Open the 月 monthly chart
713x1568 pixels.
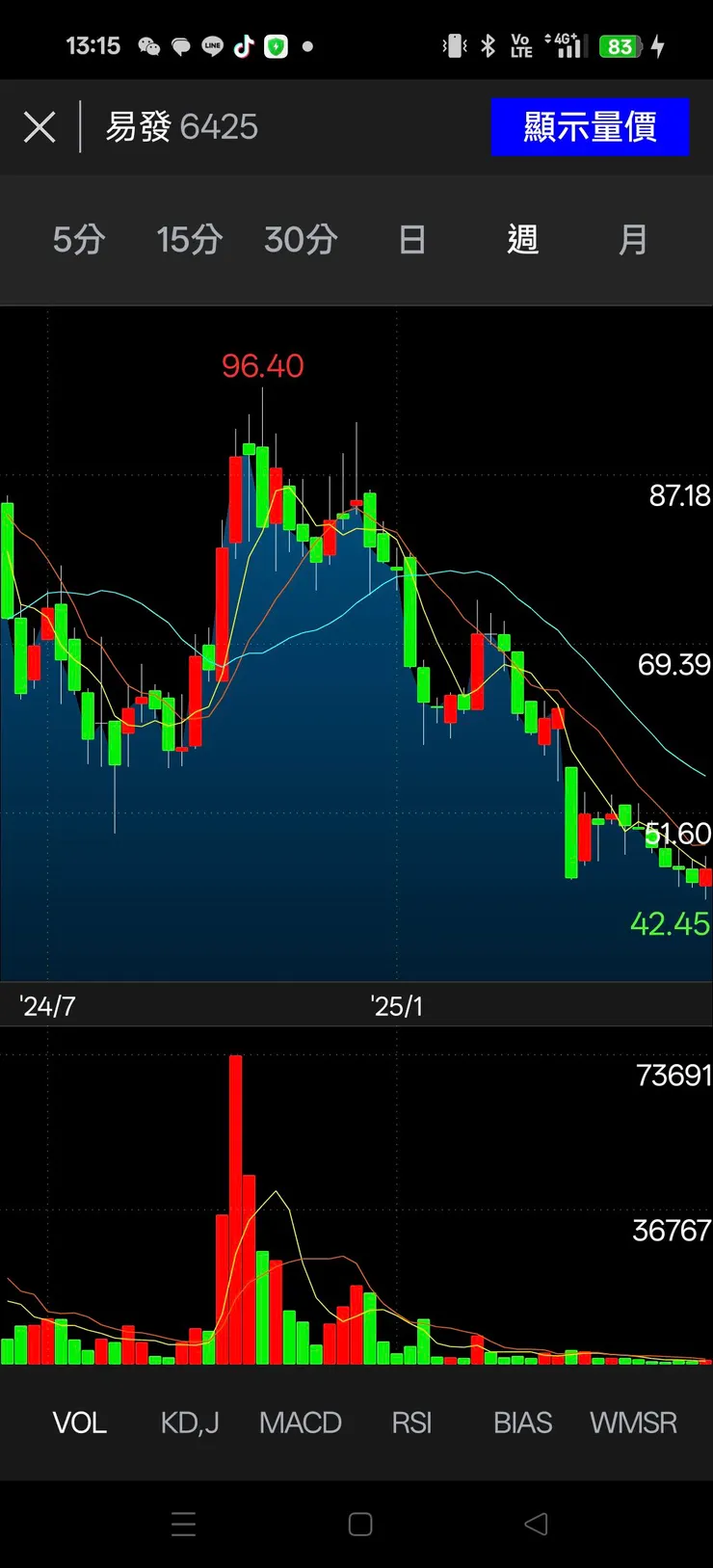(633, 240)
